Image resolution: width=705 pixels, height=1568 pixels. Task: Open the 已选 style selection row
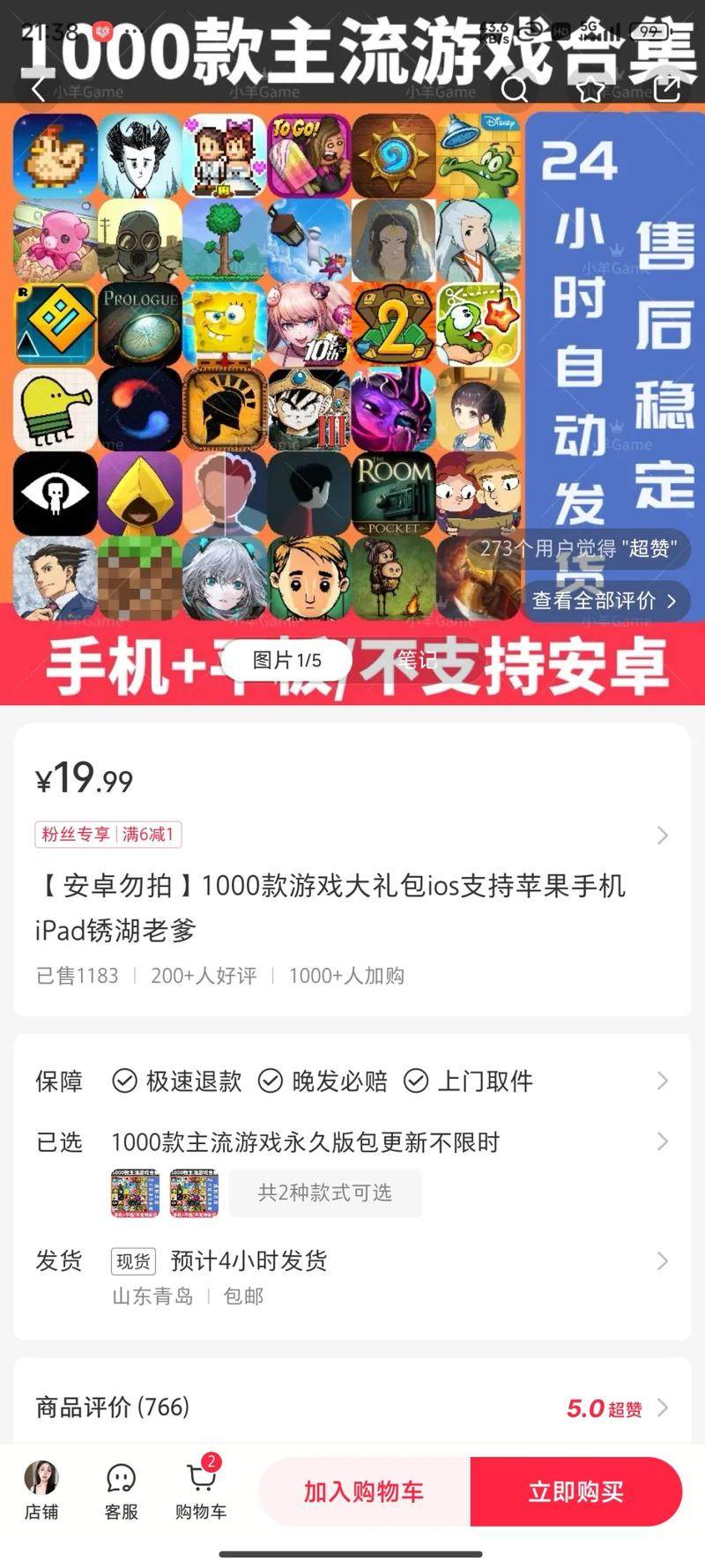(352, 1142)
